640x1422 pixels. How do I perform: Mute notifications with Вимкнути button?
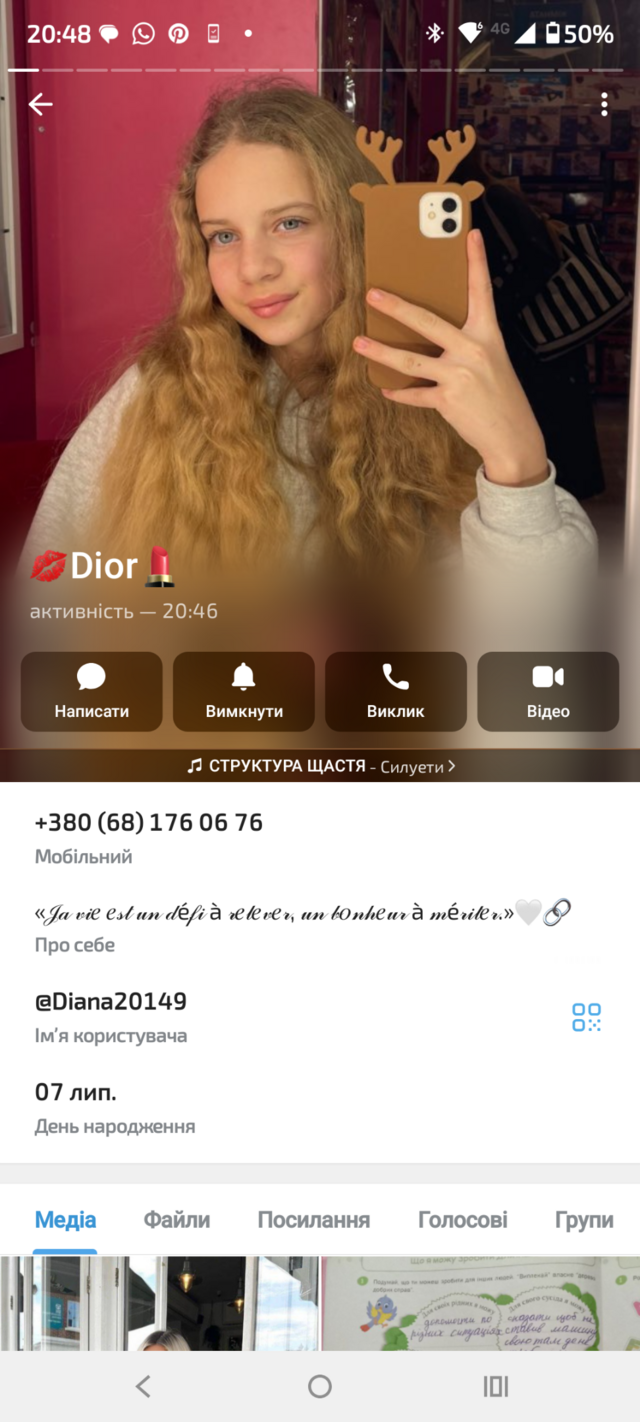(244, 692)
